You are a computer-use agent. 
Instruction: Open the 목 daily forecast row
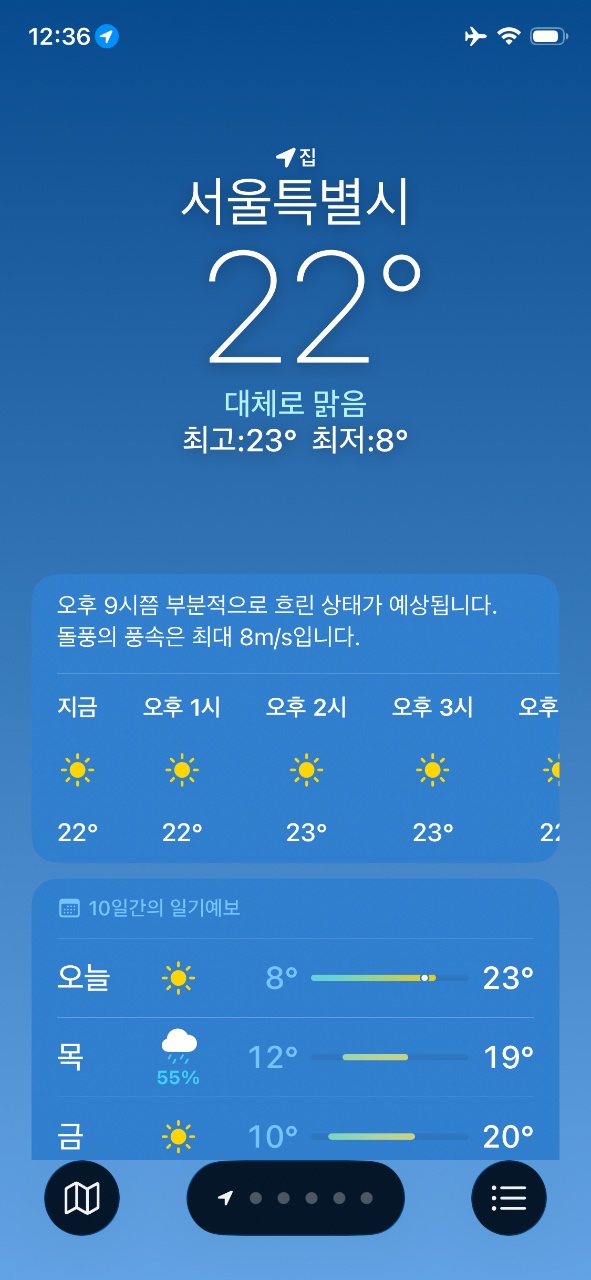pyautogui.click(x=296, y=1056)
